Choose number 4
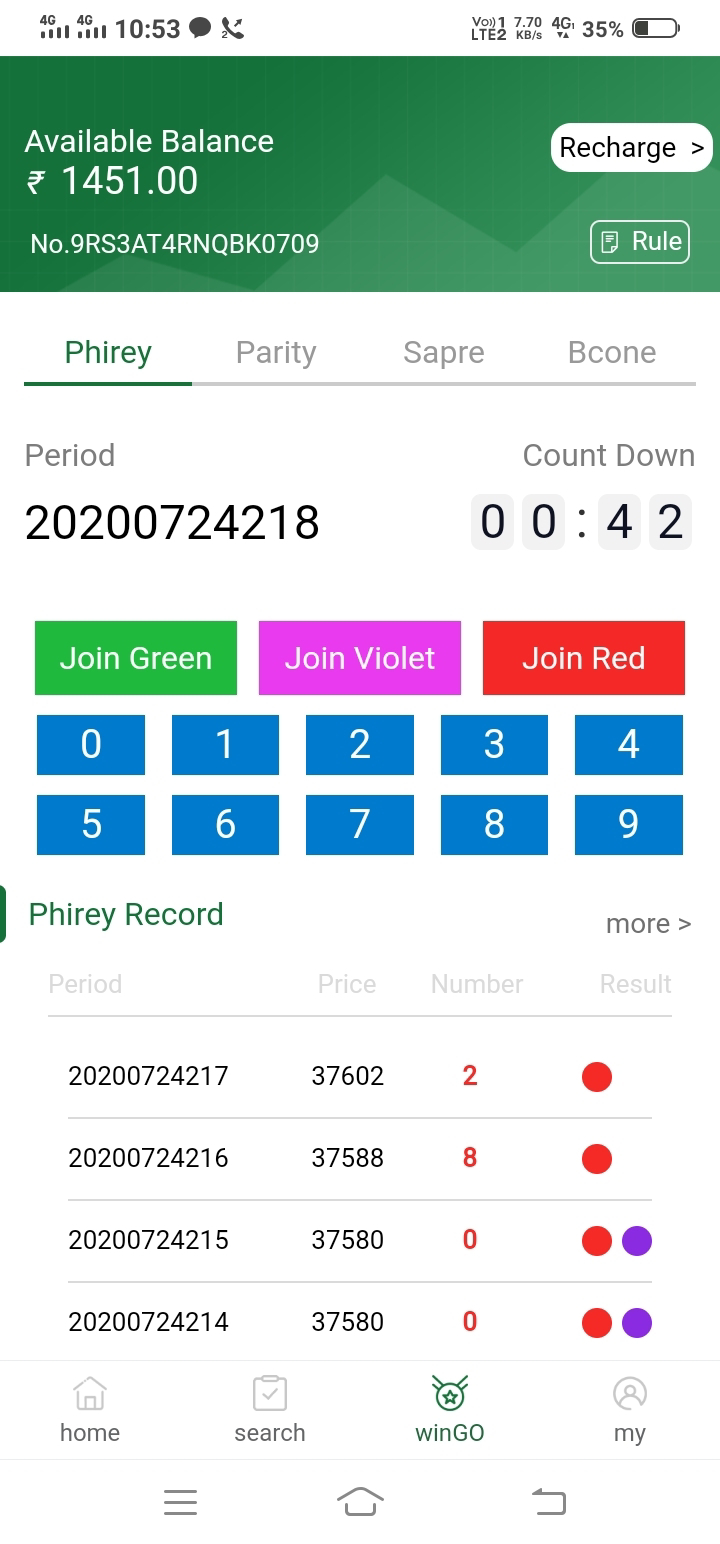720x1544 pixels. [x=628, y=744]
